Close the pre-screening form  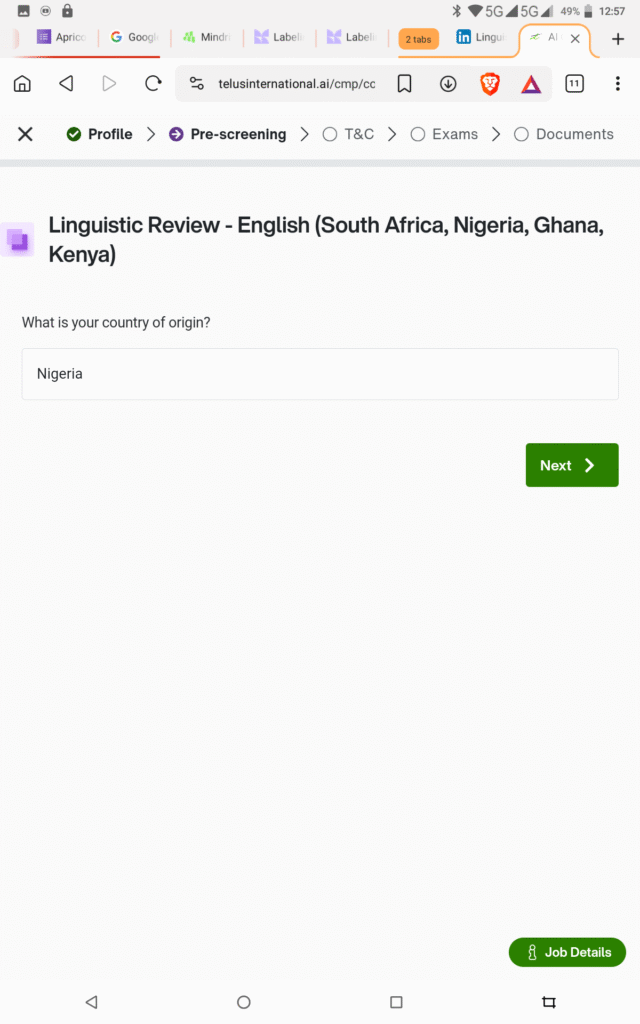tap(25, 134)
